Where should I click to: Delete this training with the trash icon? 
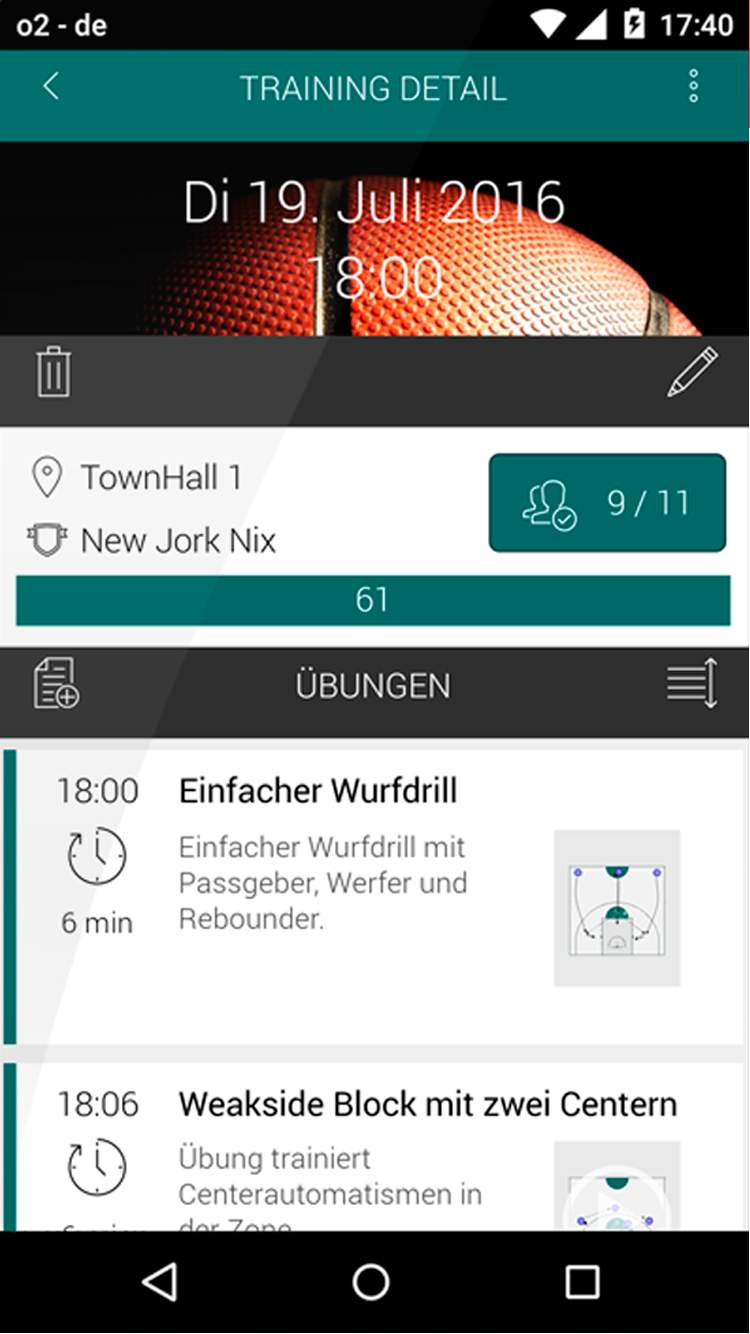[x=54, y=372]
